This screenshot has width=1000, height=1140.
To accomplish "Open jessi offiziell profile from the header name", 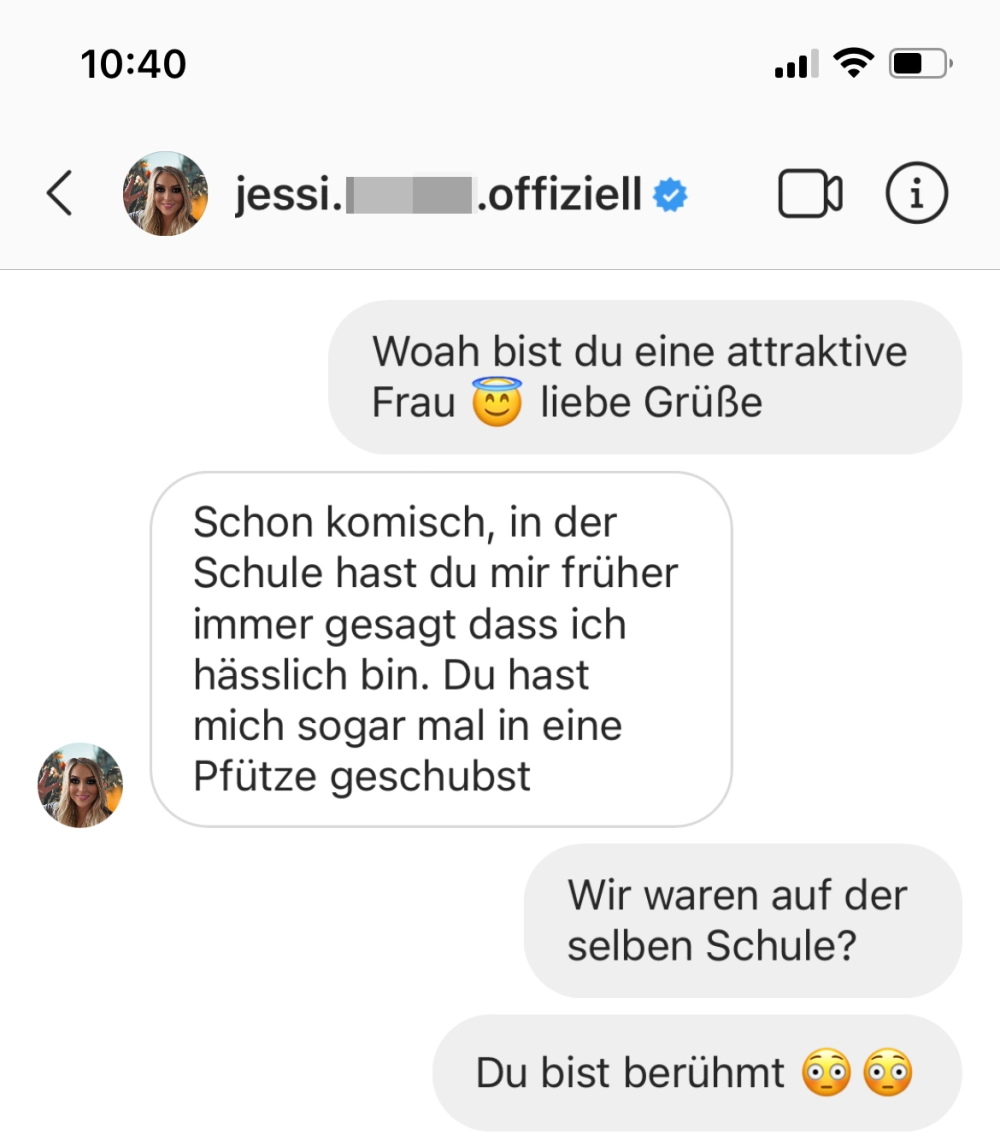I will pos(438,195).
